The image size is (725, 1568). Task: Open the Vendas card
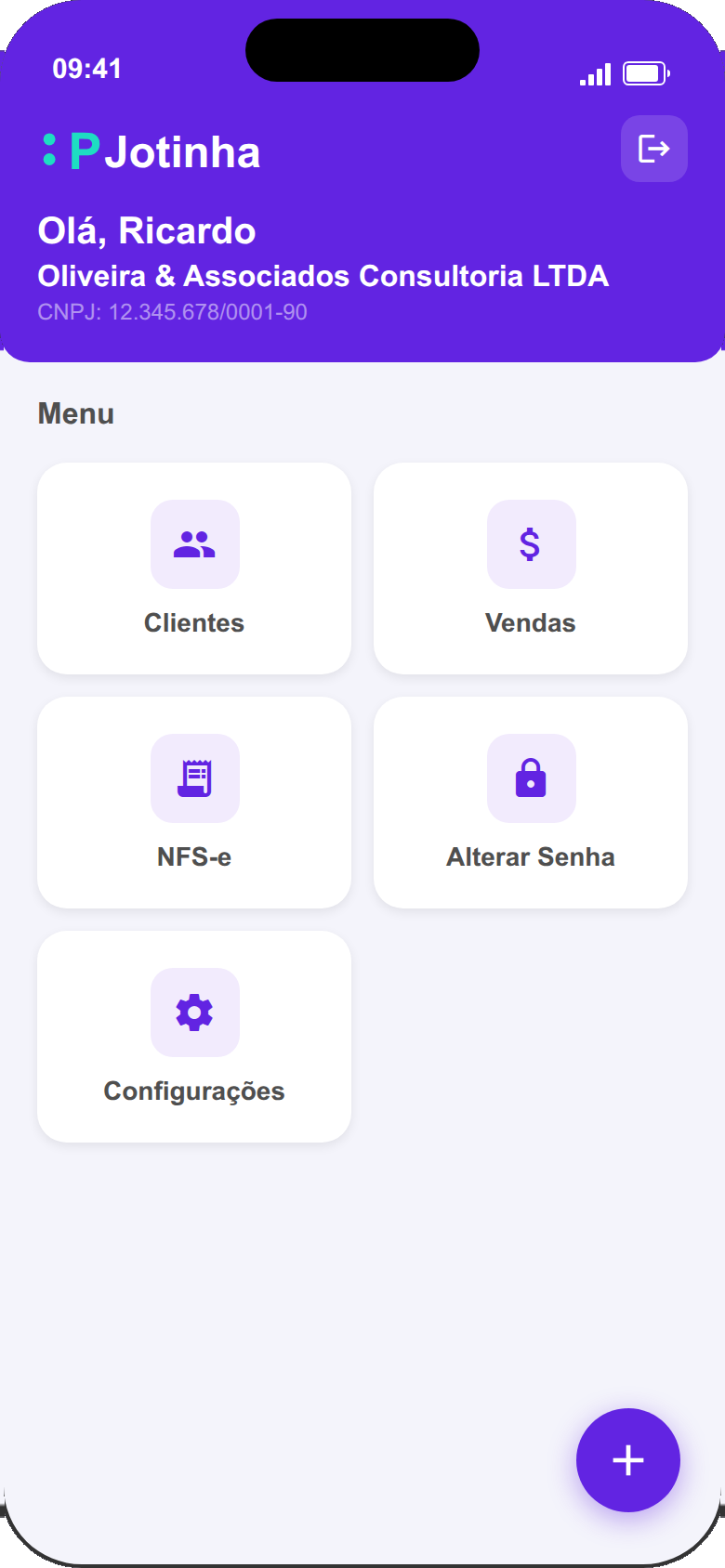531,568
